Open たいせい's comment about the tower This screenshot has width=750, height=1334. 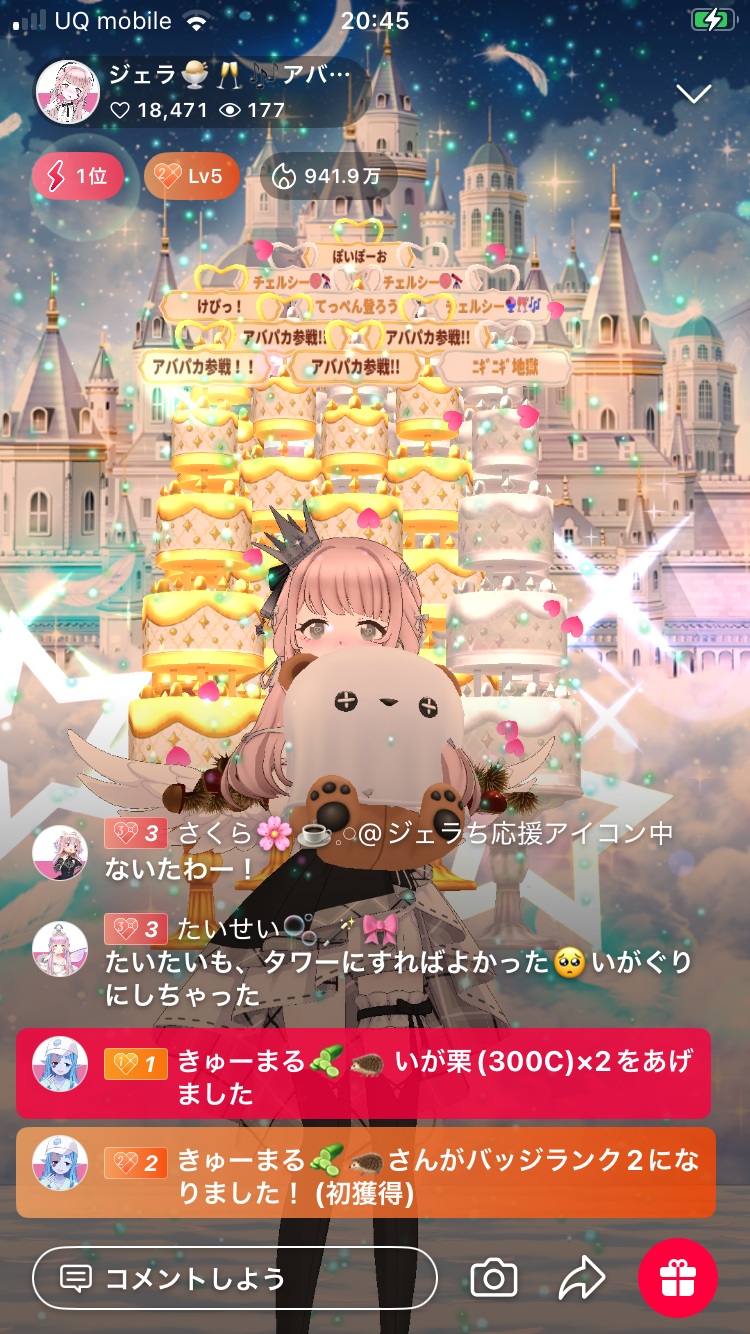[398, 963]
